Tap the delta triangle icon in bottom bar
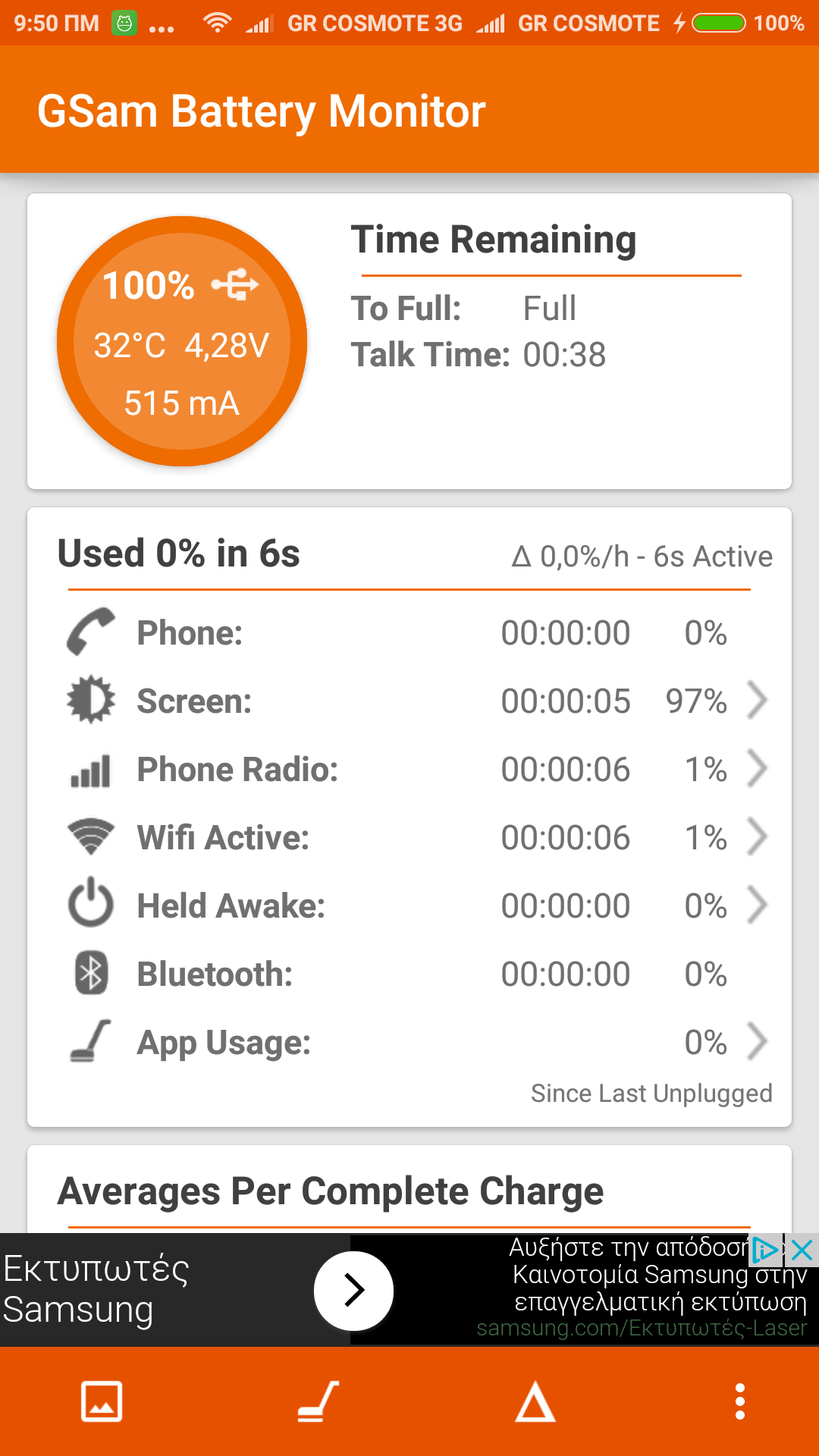Screen dimensions: 819x1456 tap(535, 1401)
